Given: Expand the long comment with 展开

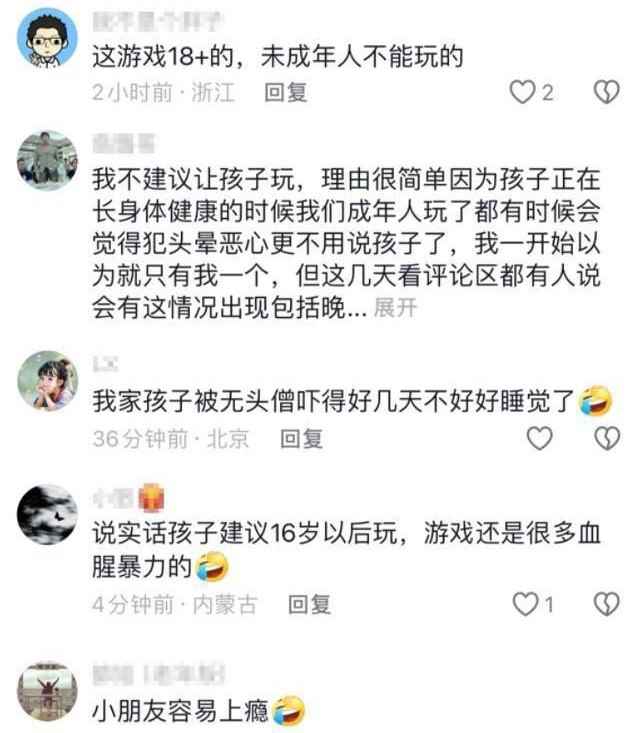Looking at the screenshot, I should [395, 309].
